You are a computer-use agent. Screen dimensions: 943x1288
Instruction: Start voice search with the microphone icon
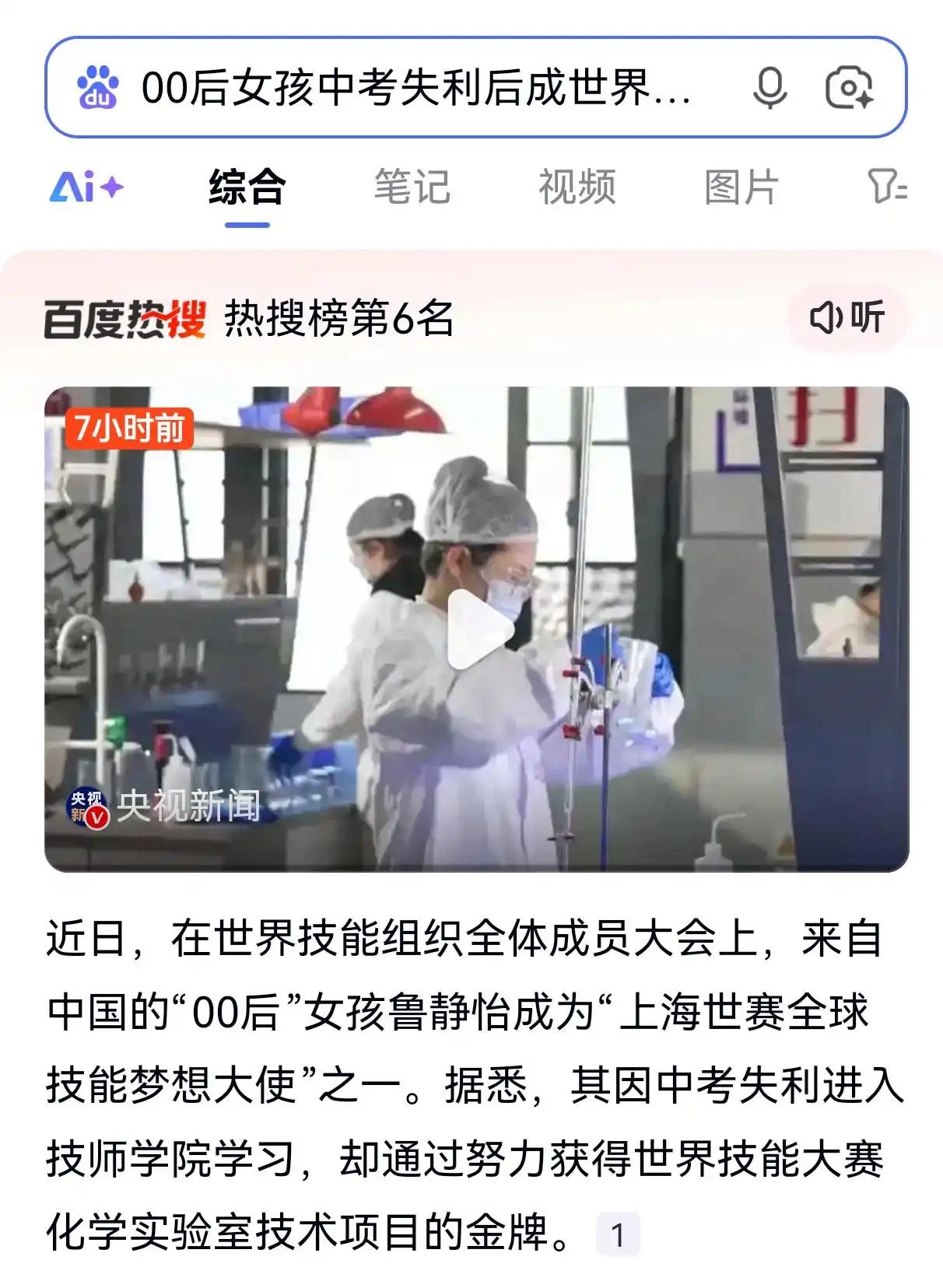[x=769, y=87]
